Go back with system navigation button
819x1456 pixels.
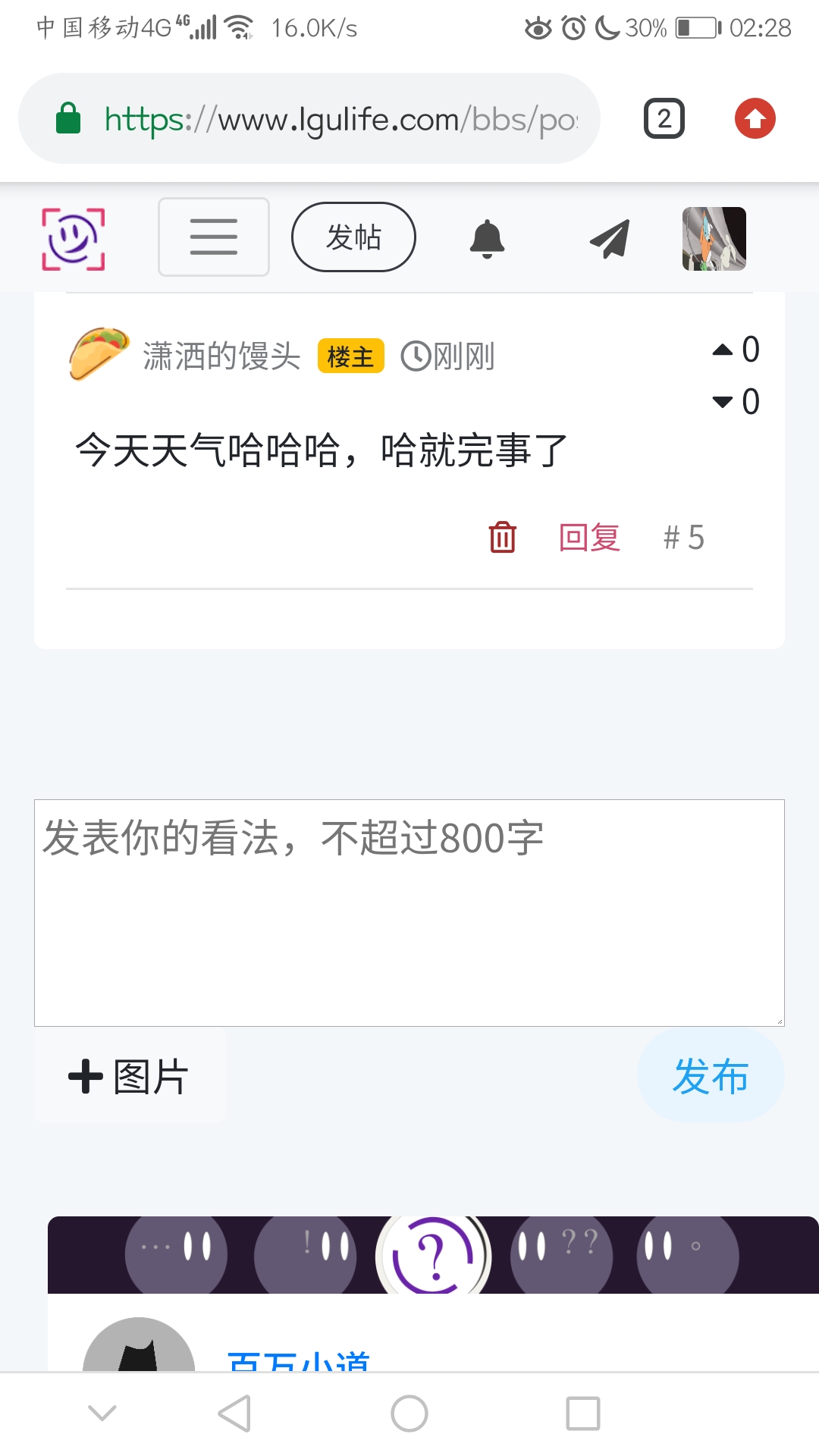(234, 1414)
